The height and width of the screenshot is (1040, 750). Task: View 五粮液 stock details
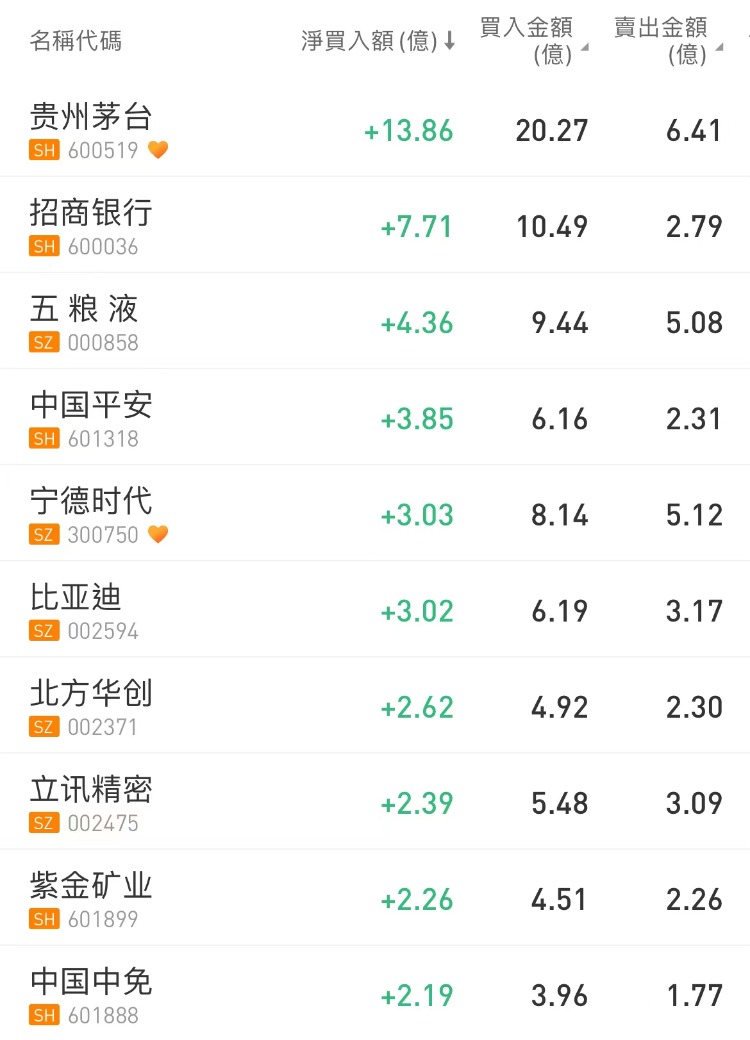coord(86,322)
